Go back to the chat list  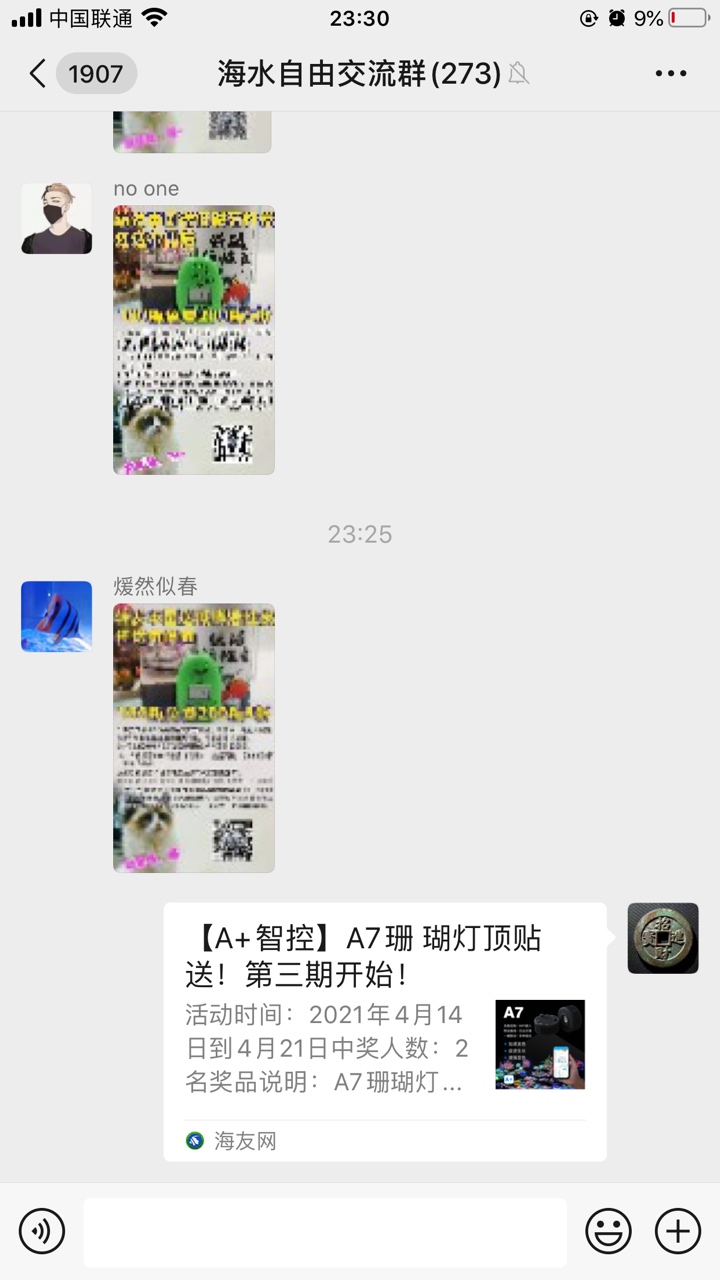pos(38,73)
